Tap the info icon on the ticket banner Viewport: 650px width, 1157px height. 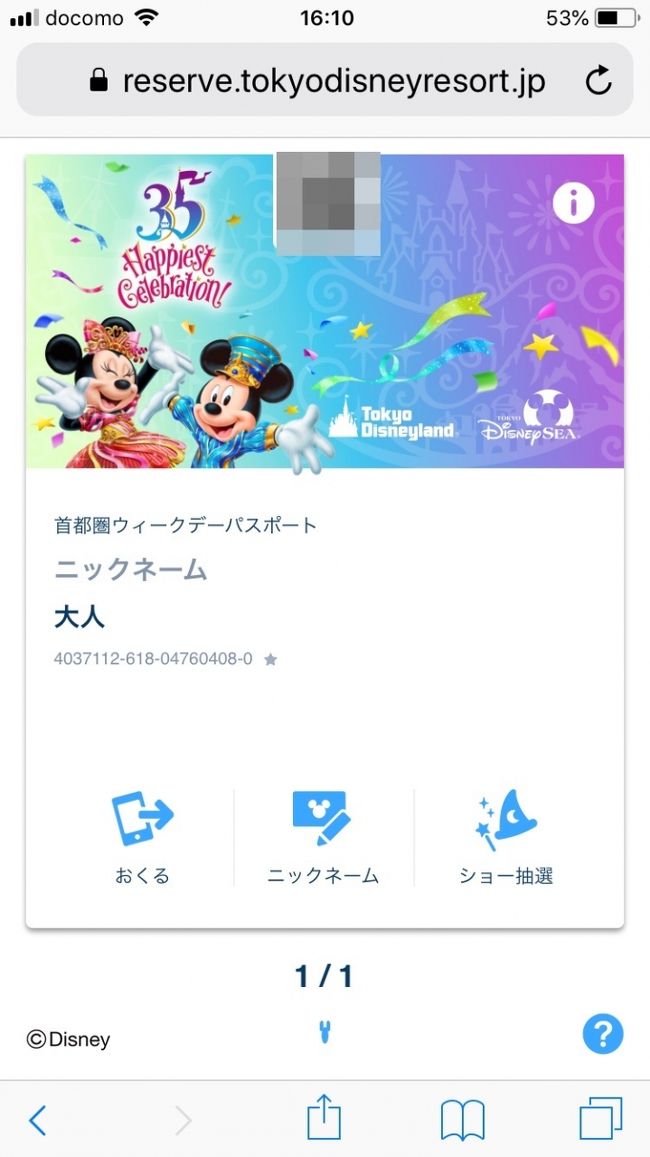click(573, 203)
